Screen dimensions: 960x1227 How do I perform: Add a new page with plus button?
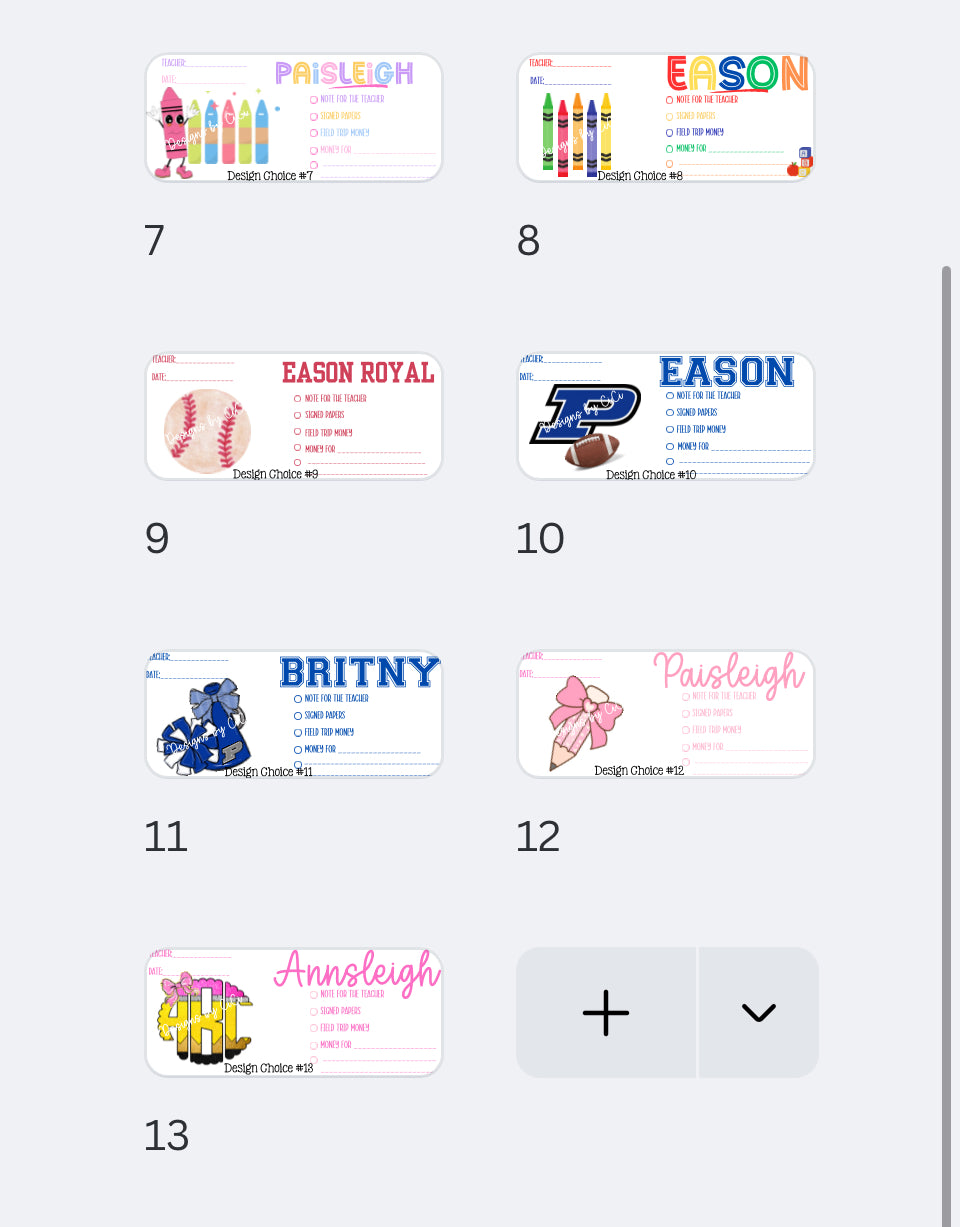(x=606, y=1013)
